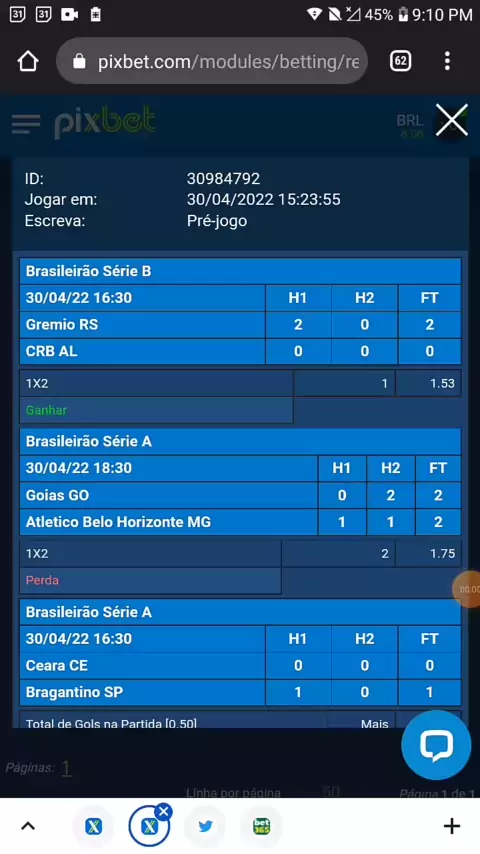Image resolution: width=480 pixels, height=854 pixels.
Task: Switch to the bet365 tab
Action: pyautogui.click(x=262, y=826)
